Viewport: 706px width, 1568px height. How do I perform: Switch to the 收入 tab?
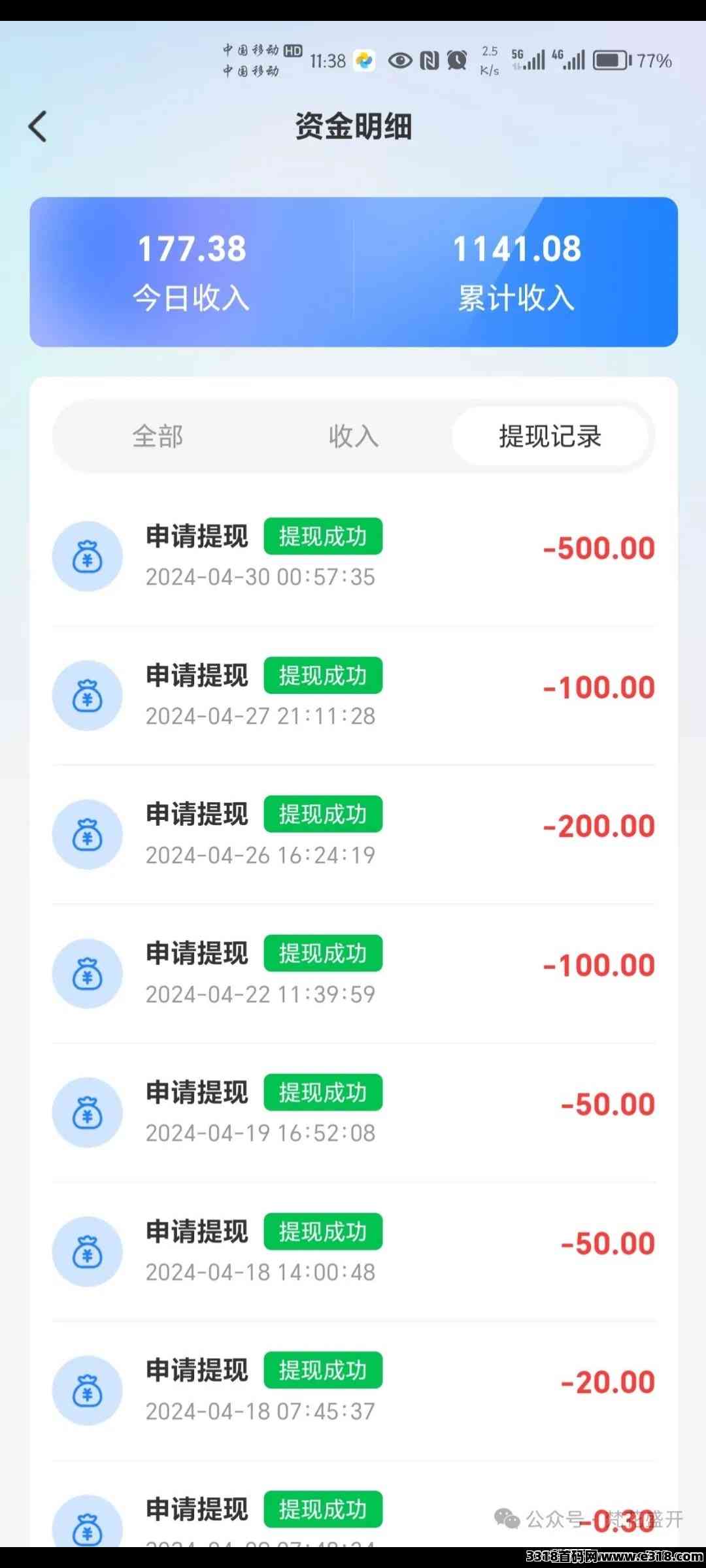(x=354, y=436)
